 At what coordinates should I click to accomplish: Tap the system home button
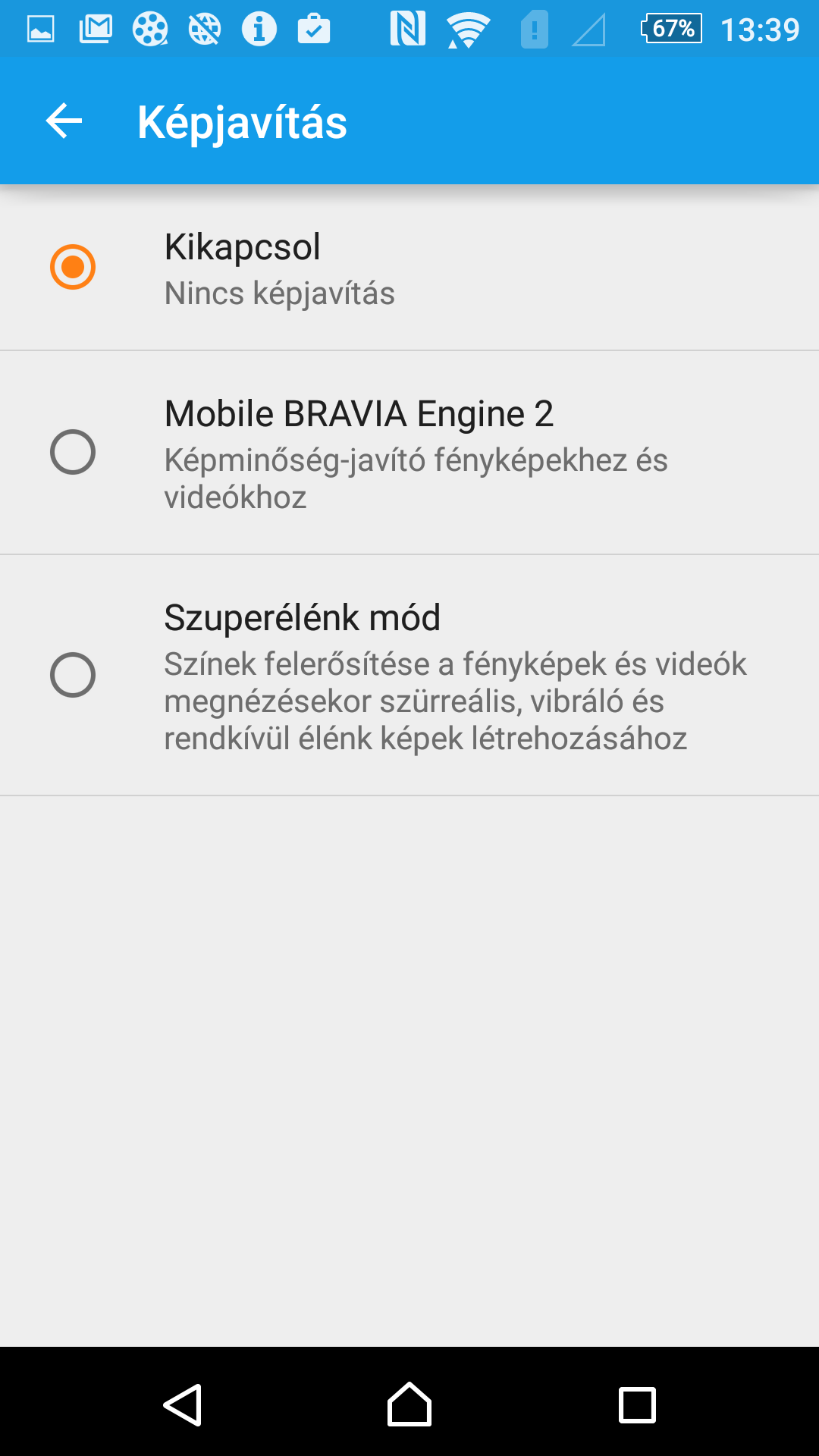click(409, 1404)
